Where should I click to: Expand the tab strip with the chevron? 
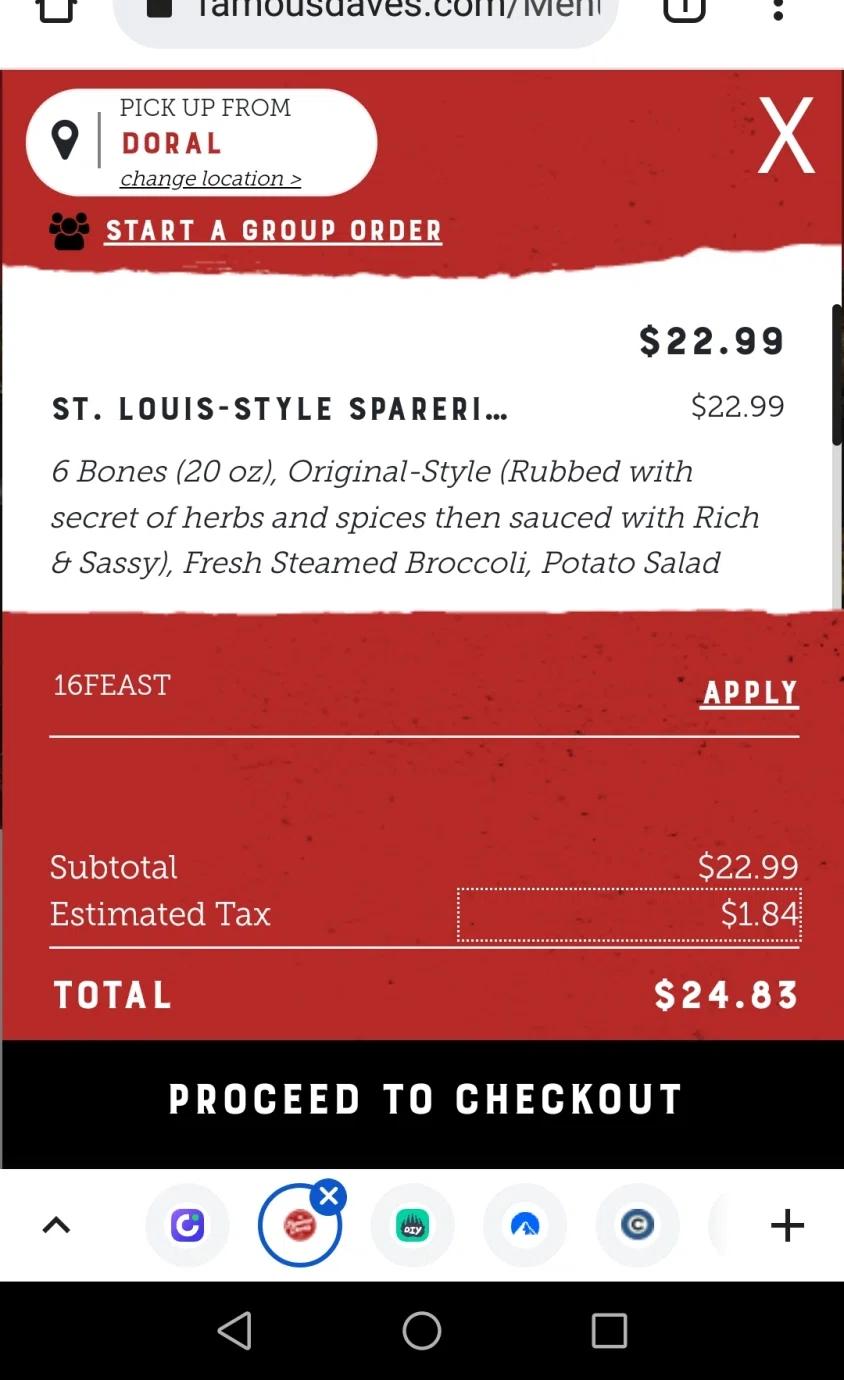click(x=56, y=1226)
